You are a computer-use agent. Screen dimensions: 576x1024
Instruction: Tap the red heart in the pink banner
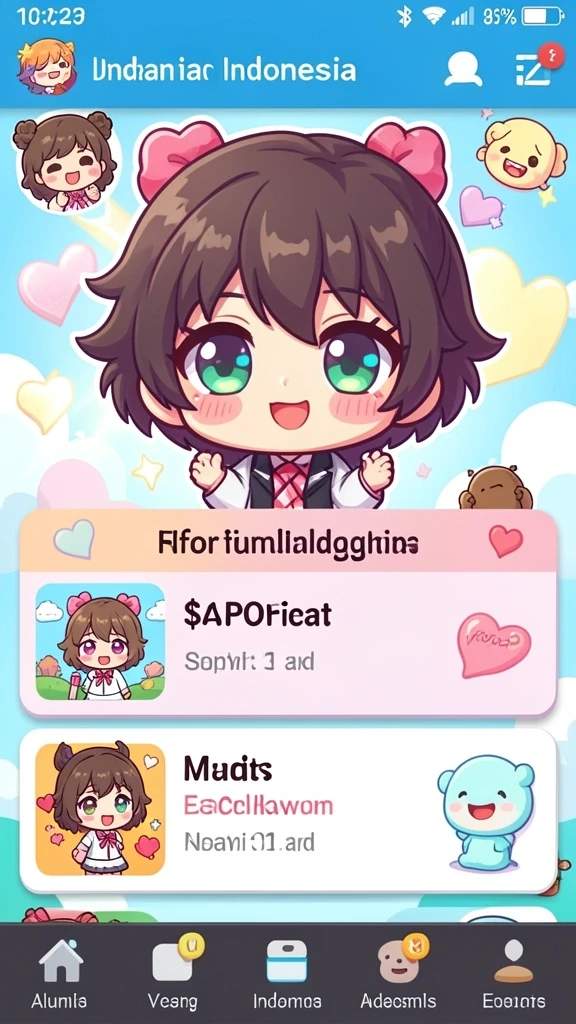coord(506,542)
